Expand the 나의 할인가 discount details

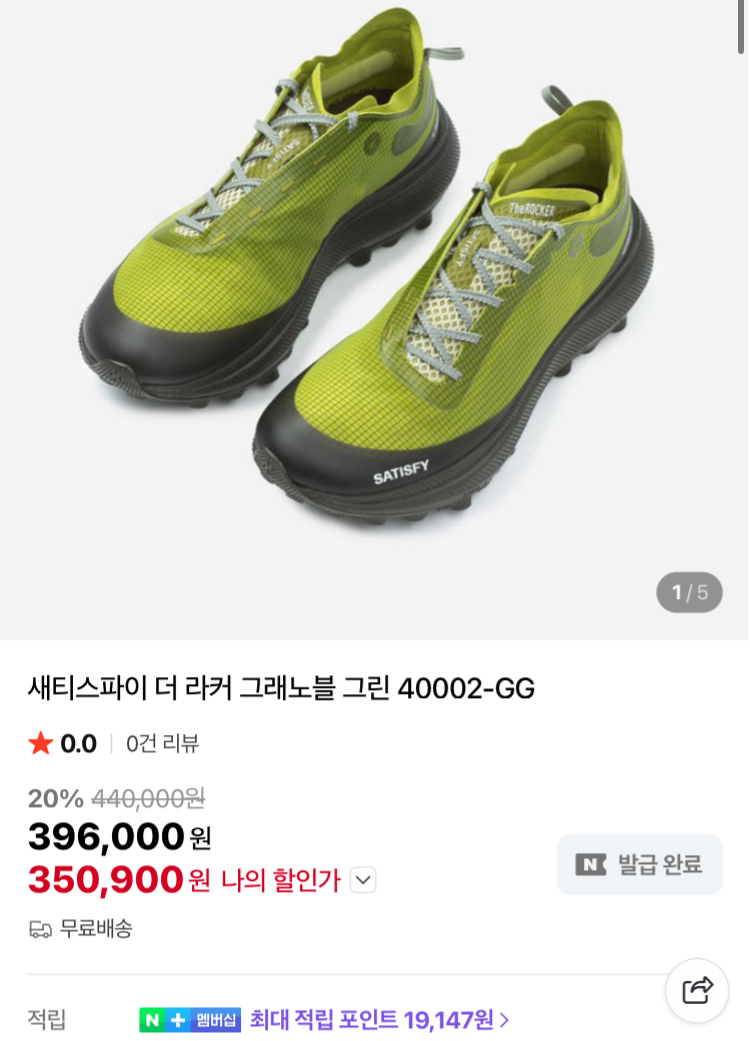click(x=363, y=880)
